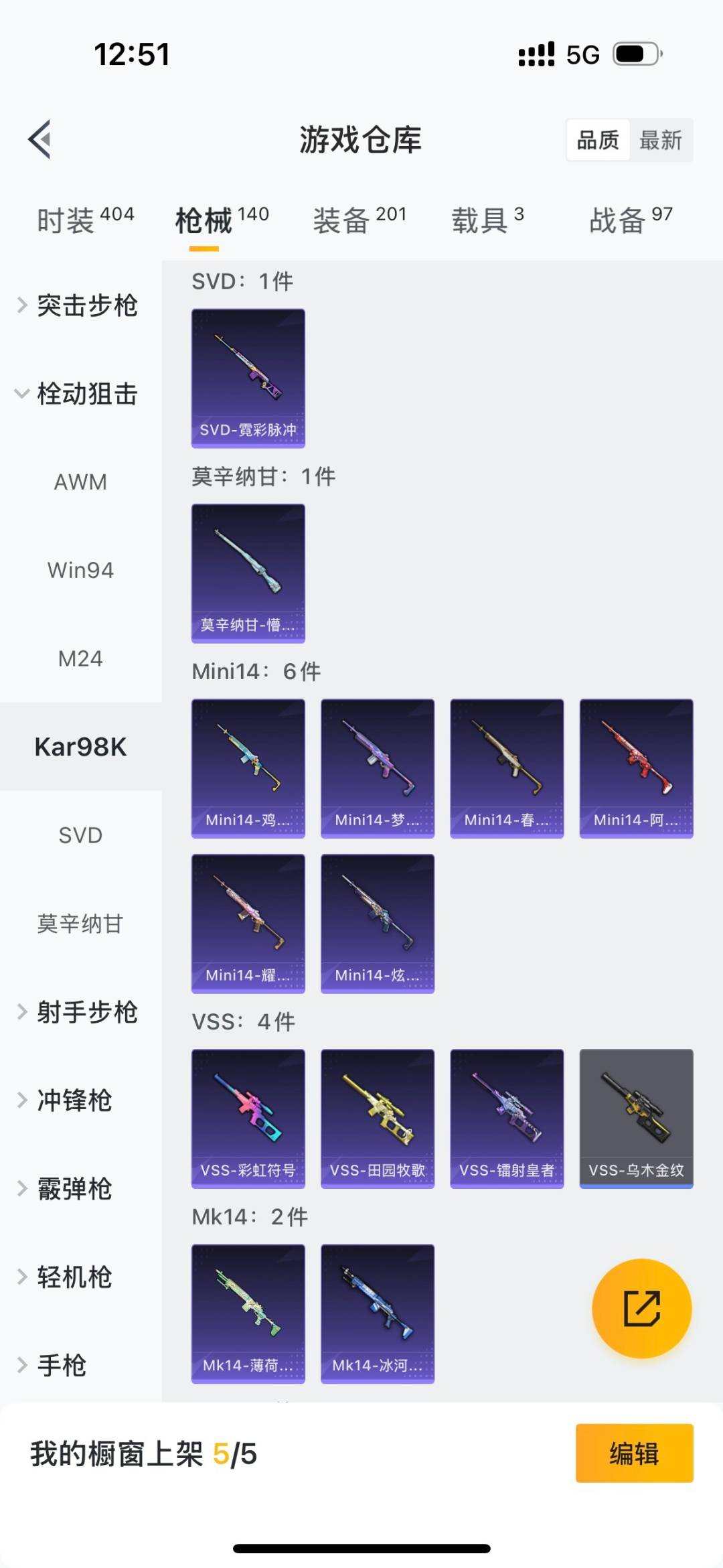The width and height of the screenshot is (723, 1568).
Task: Select AWM in the sidebar list
Action: pyautogui.click(x=80, y=481)
